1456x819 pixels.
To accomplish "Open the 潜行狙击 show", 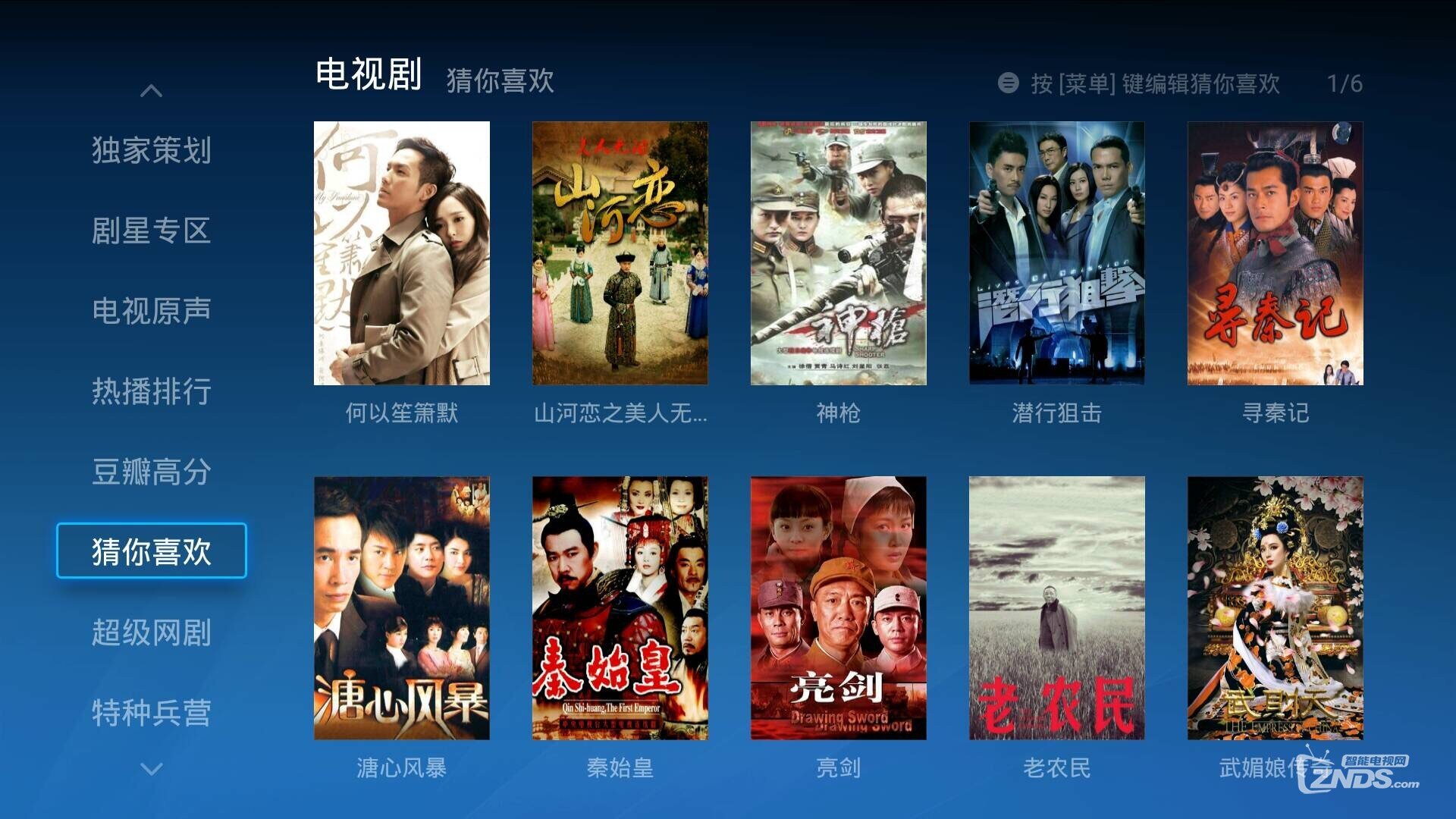I will click(x=1056, y=253).
